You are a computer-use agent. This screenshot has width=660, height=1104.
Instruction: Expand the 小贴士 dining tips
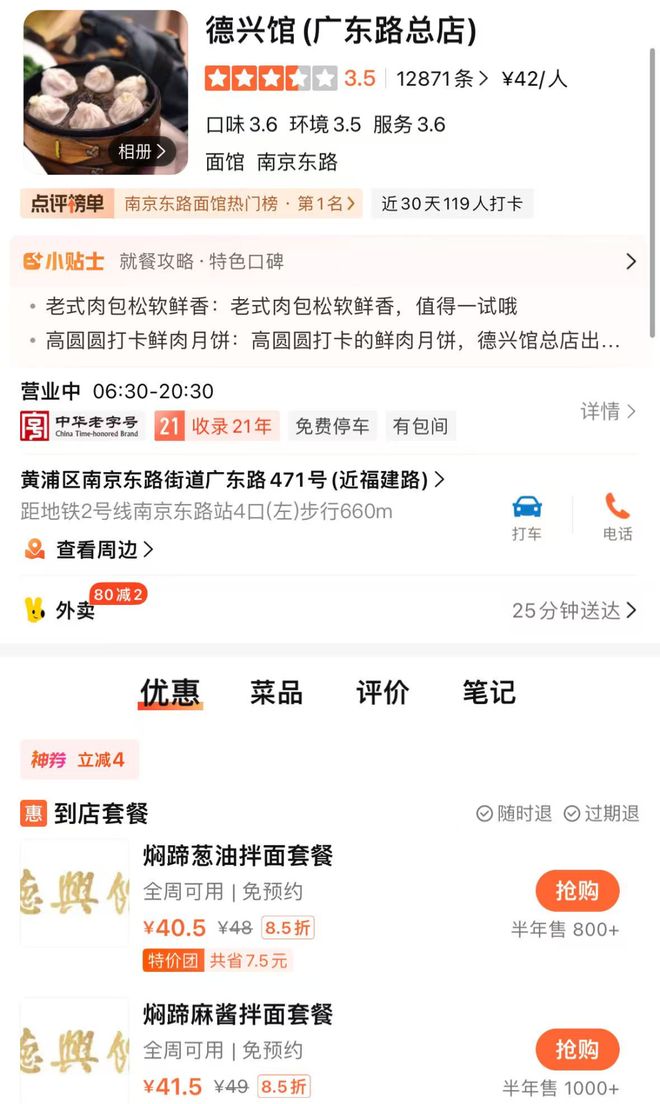click(630, 262)
